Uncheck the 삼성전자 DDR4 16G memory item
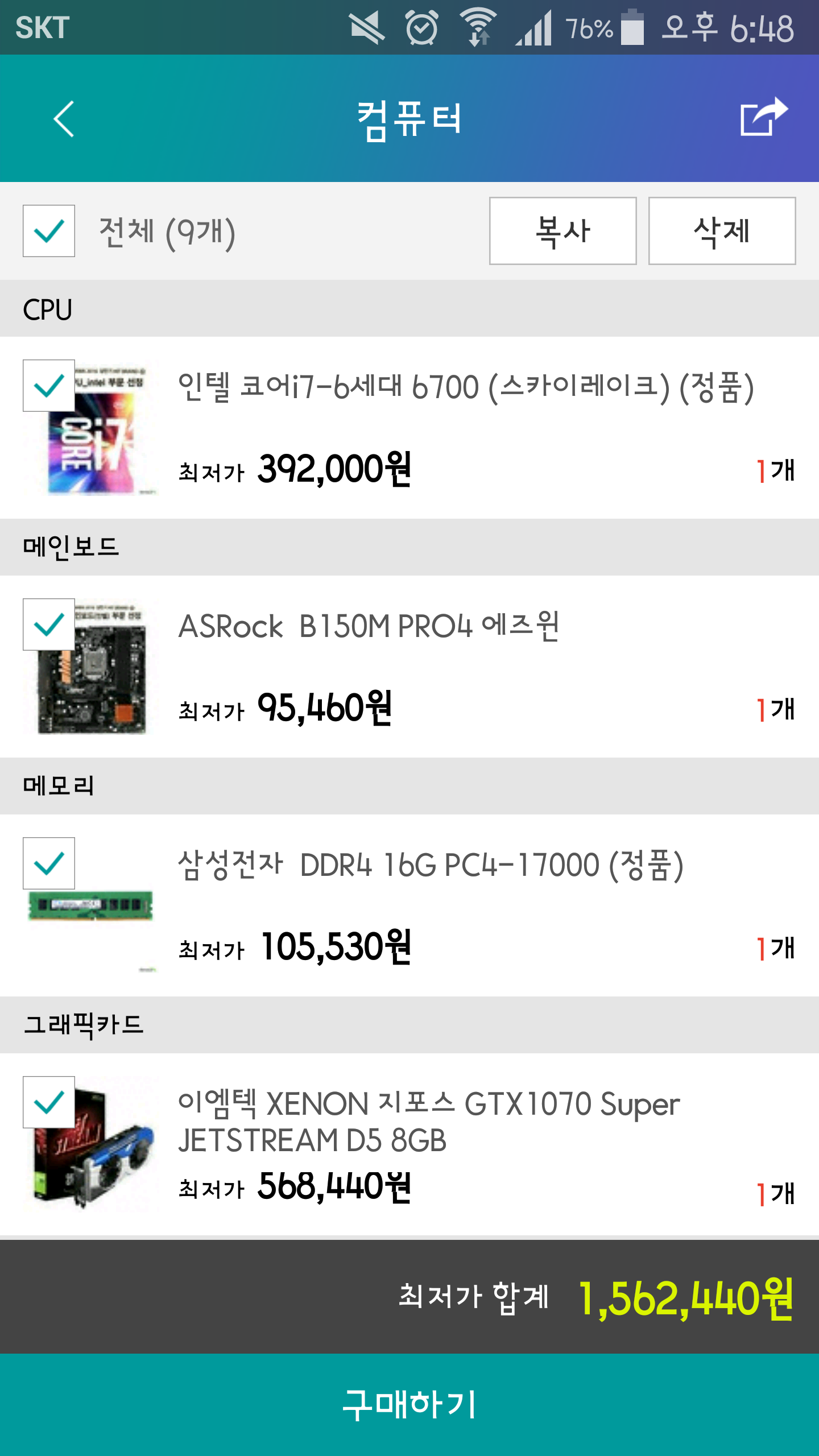This screenshot has width=819, height=1456. tap(49, 863)
